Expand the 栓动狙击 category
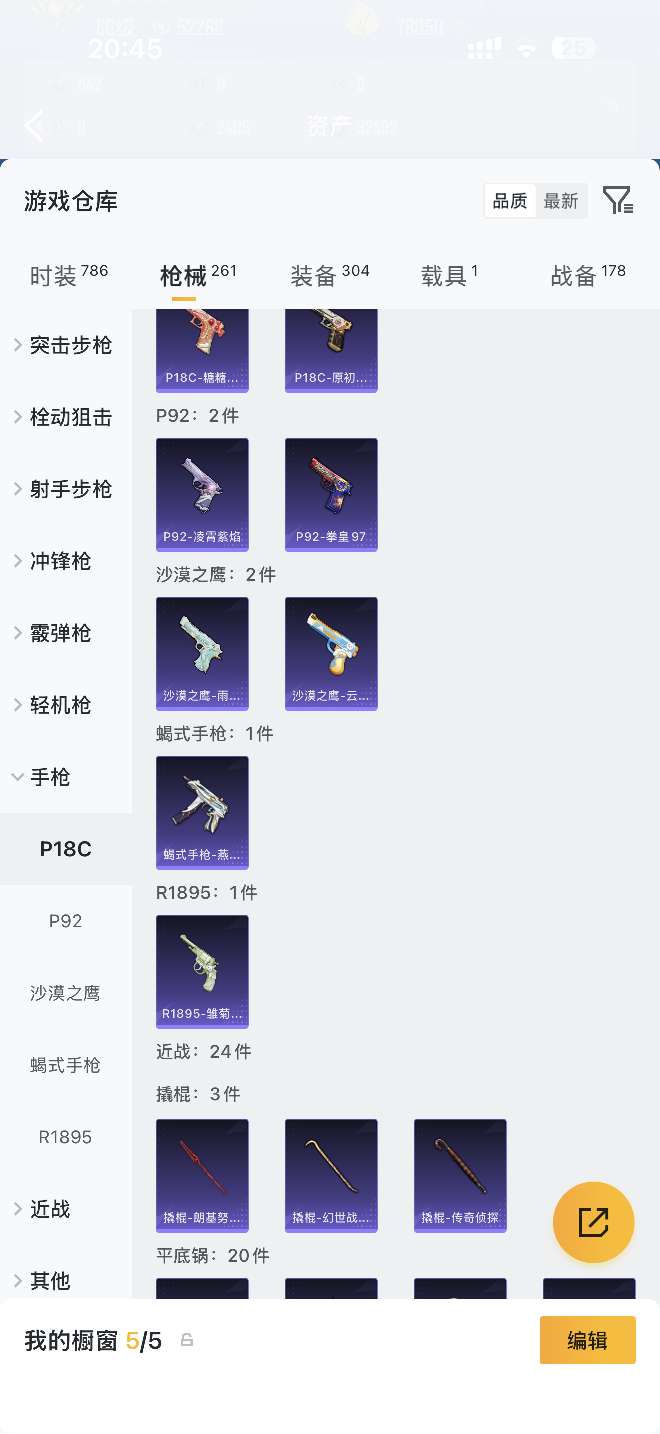This screenshot has width=660, height=1434. [66, 417]
